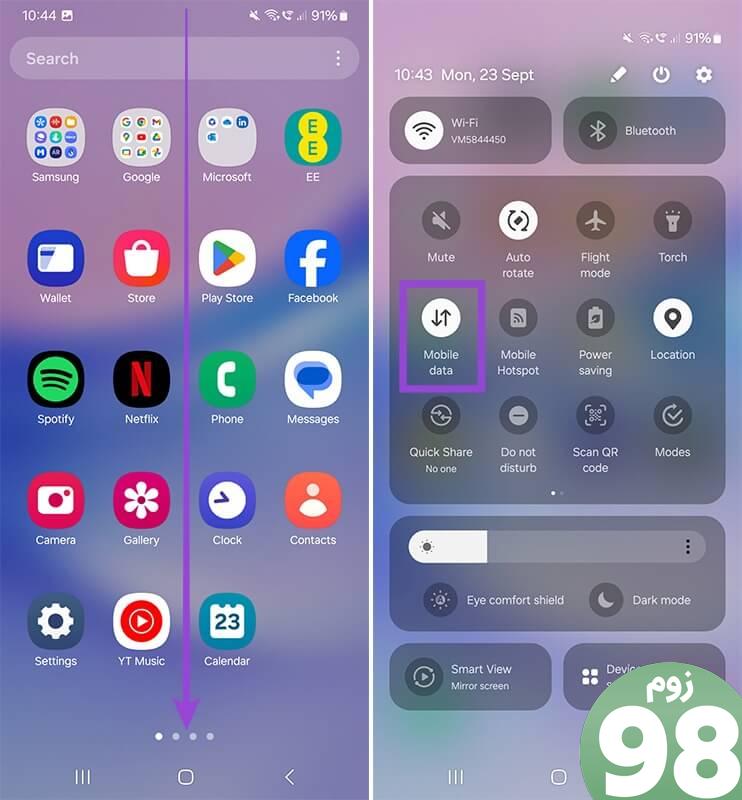Toggle Dark mode
This screenshot has width=742, height=800.
(606, 600)
